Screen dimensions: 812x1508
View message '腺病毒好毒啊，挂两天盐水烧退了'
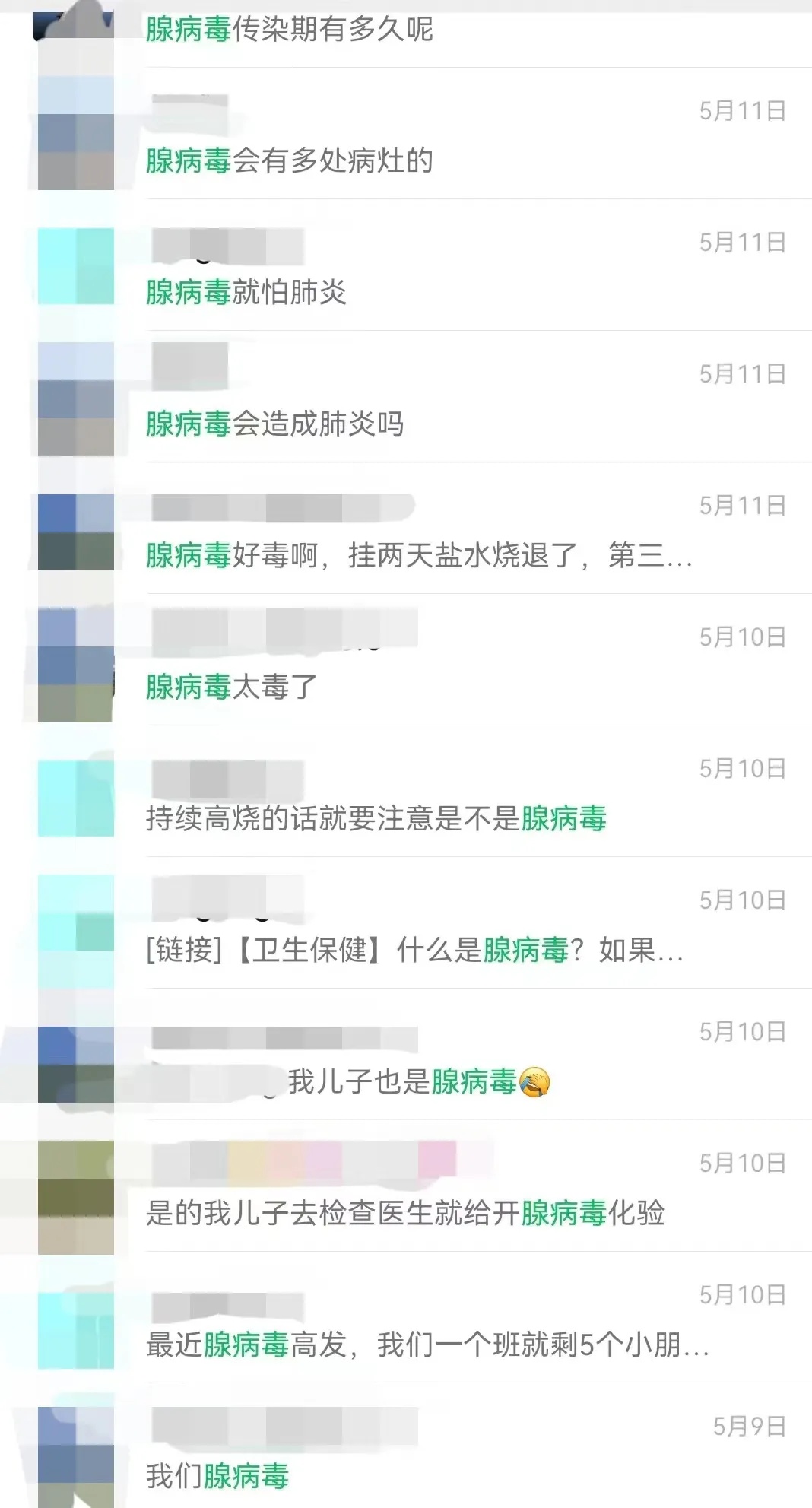point(418,555)
